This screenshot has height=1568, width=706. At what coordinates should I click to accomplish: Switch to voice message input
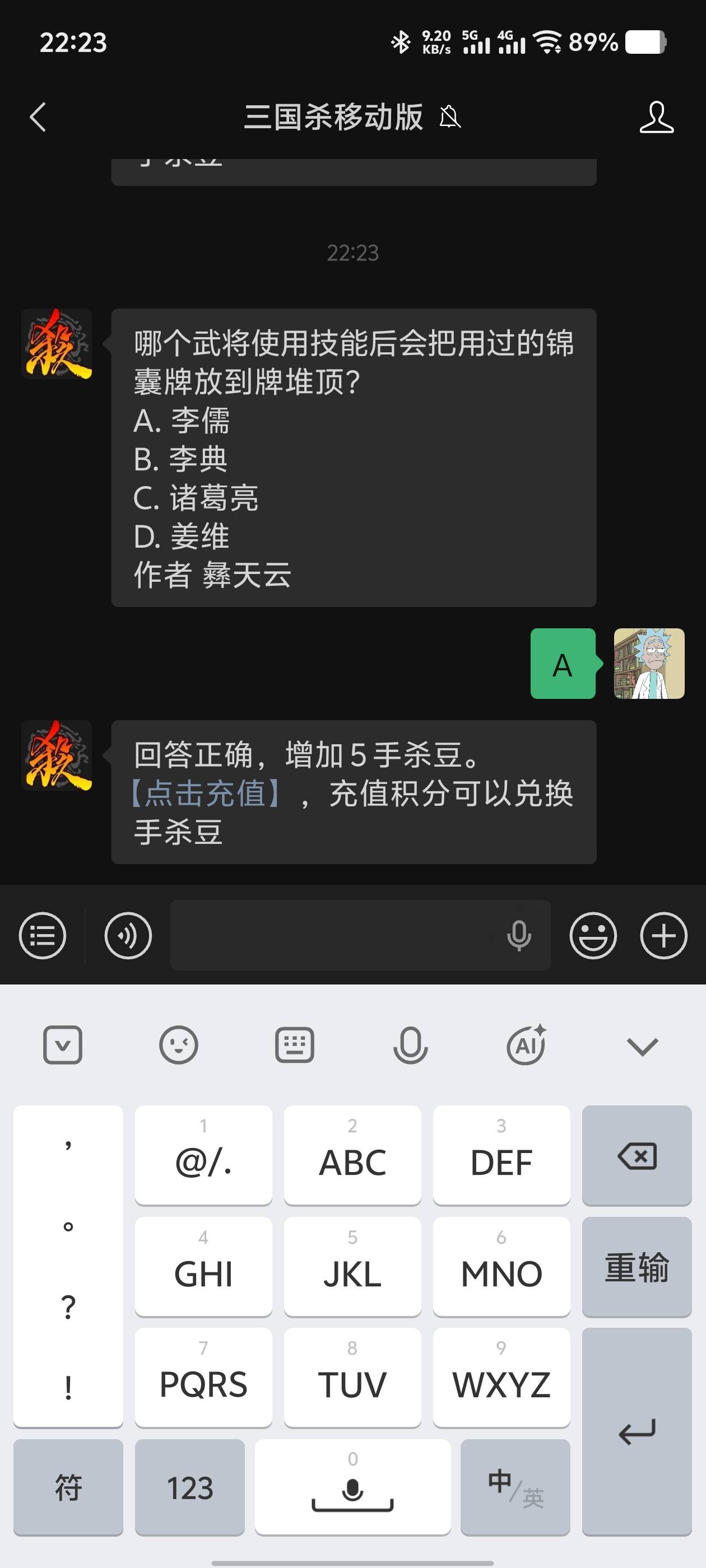(128, 936)
